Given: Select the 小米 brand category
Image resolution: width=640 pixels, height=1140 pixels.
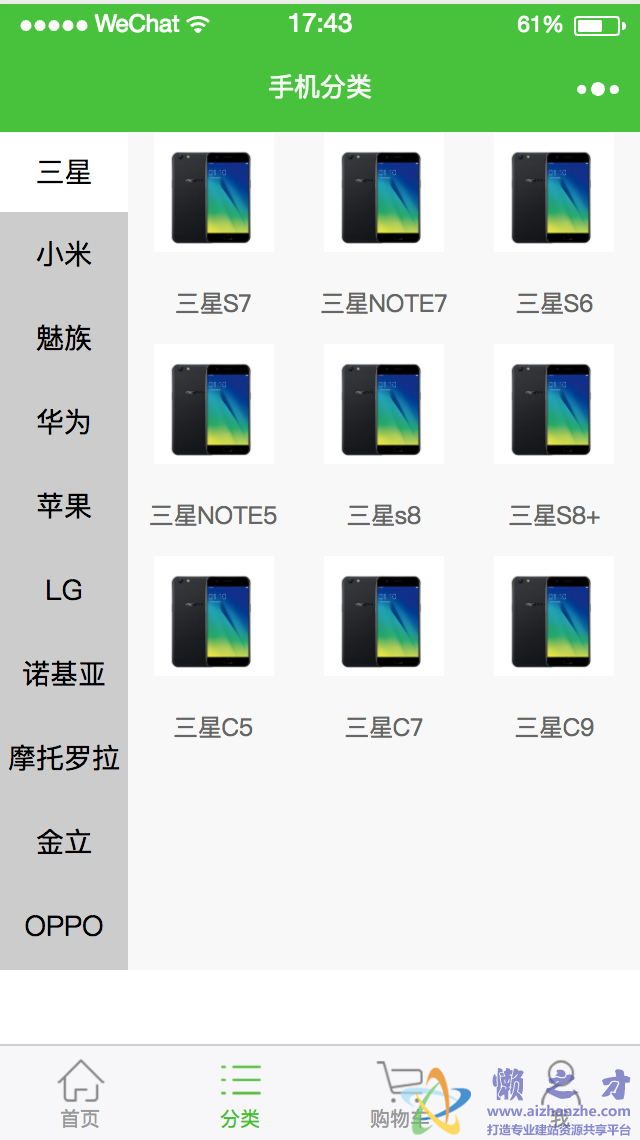Looking at the screenshot, I should [x=64, y=255].
